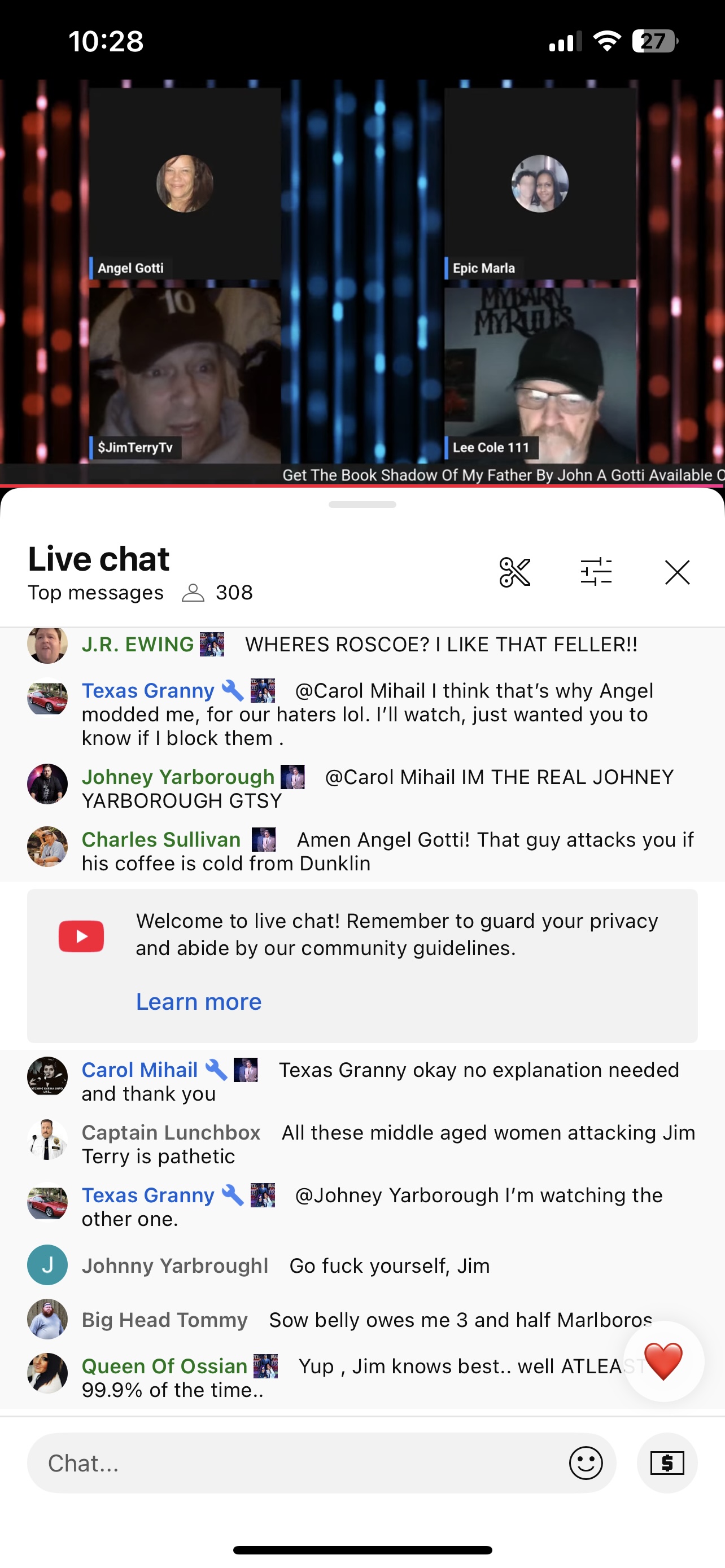Send a Super Chat with dollar icon
Viewport: 725px width, 1568px height.
click(667, 1462)
